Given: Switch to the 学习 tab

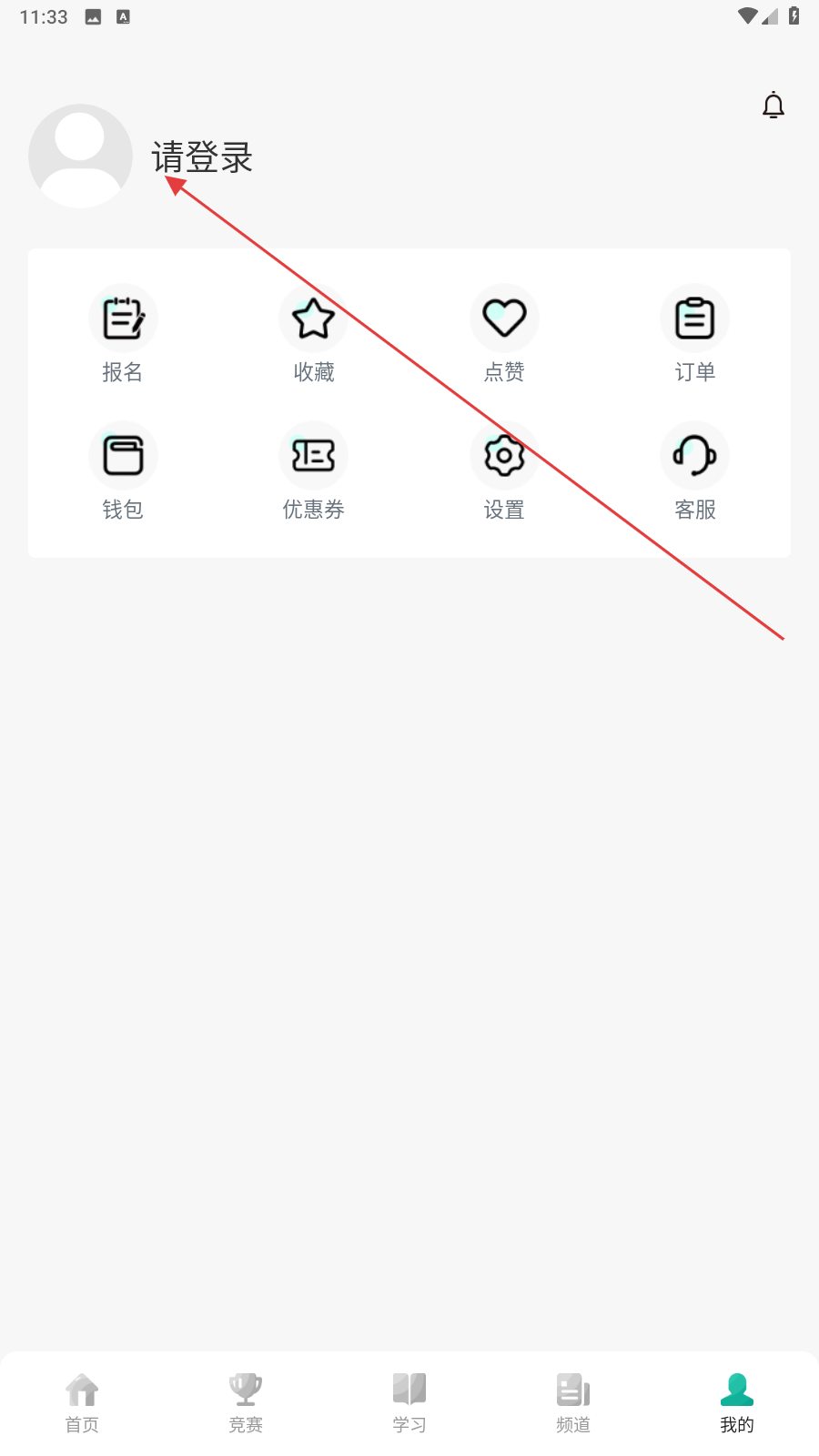Looking at the screenshot, I should (409, 1403).
